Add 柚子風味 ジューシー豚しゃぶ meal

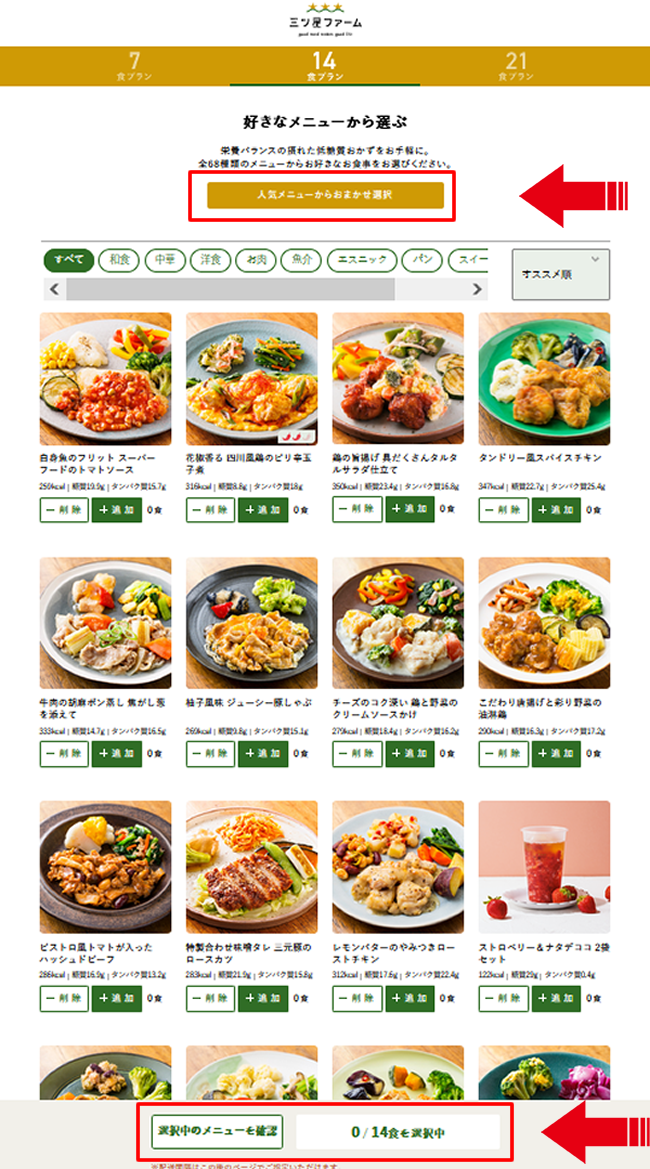[x=263, y=753]
